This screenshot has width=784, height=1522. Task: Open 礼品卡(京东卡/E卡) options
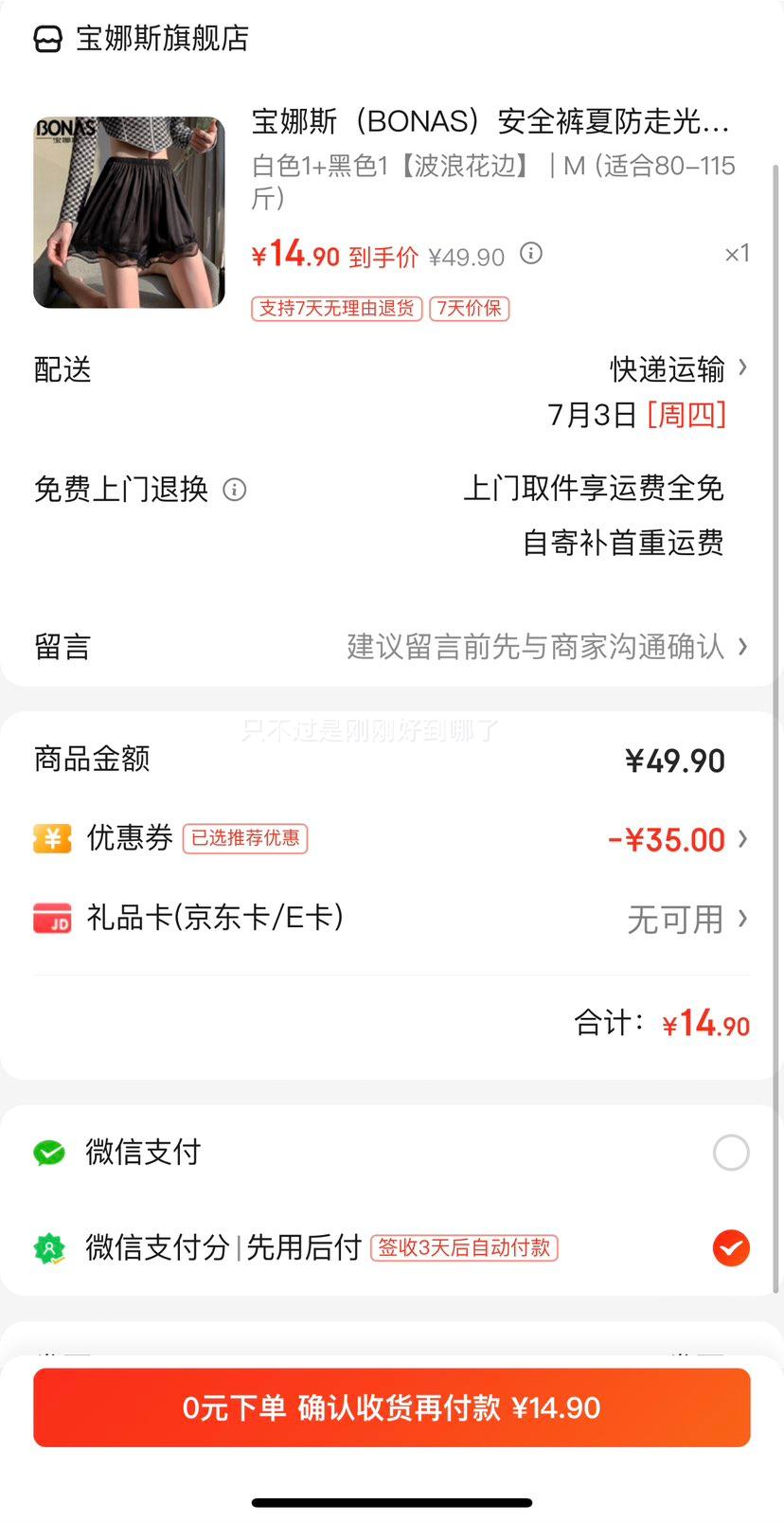(391, 919)
